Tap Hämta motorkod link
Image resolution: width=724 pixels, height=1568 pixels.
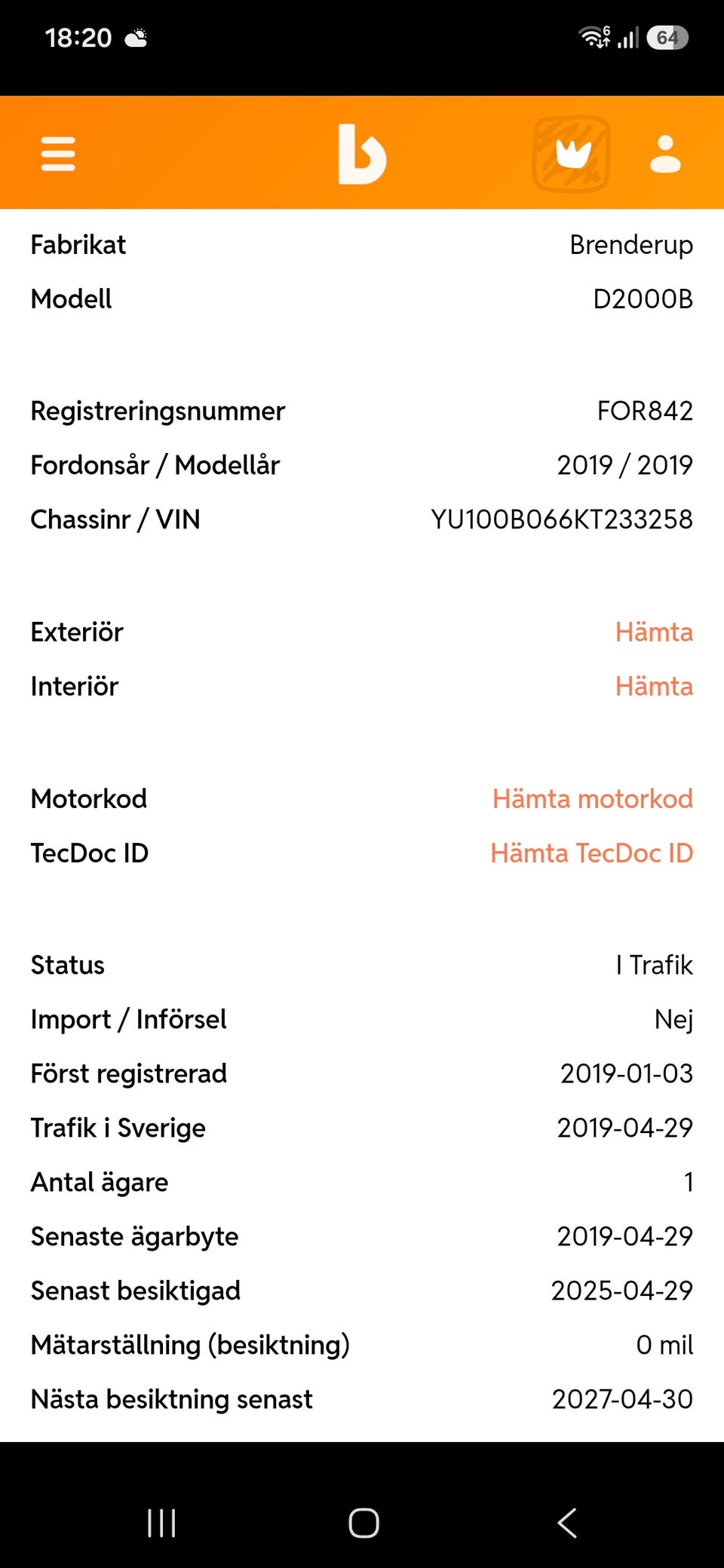(593, 798)
